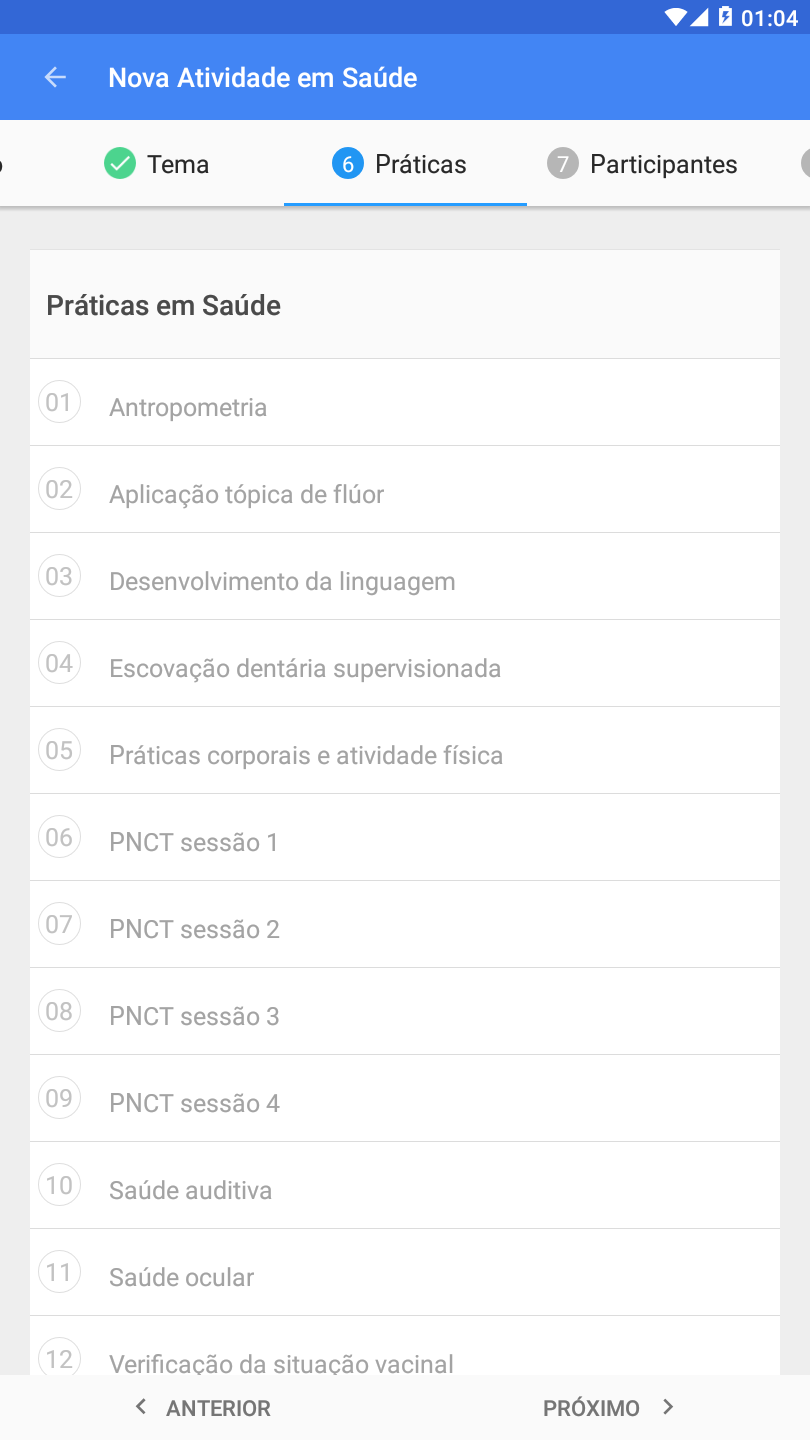The height and width of the screenshot is (1440, 810).
Task: Open the Participantes step tab
Action: (643, 164)
